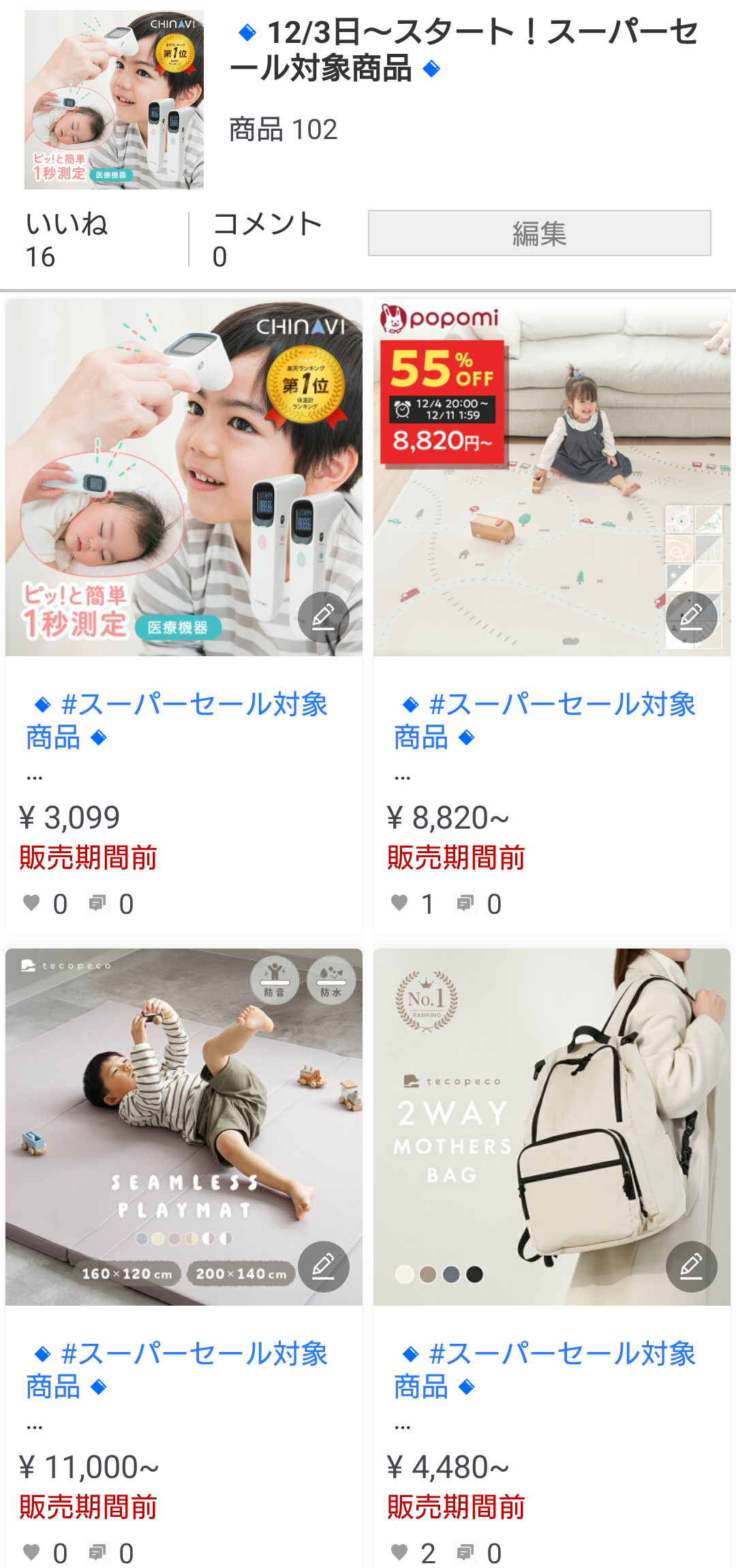Edit the 2WAY mothers bag item via pencil icon

[x=691, y=1266]
